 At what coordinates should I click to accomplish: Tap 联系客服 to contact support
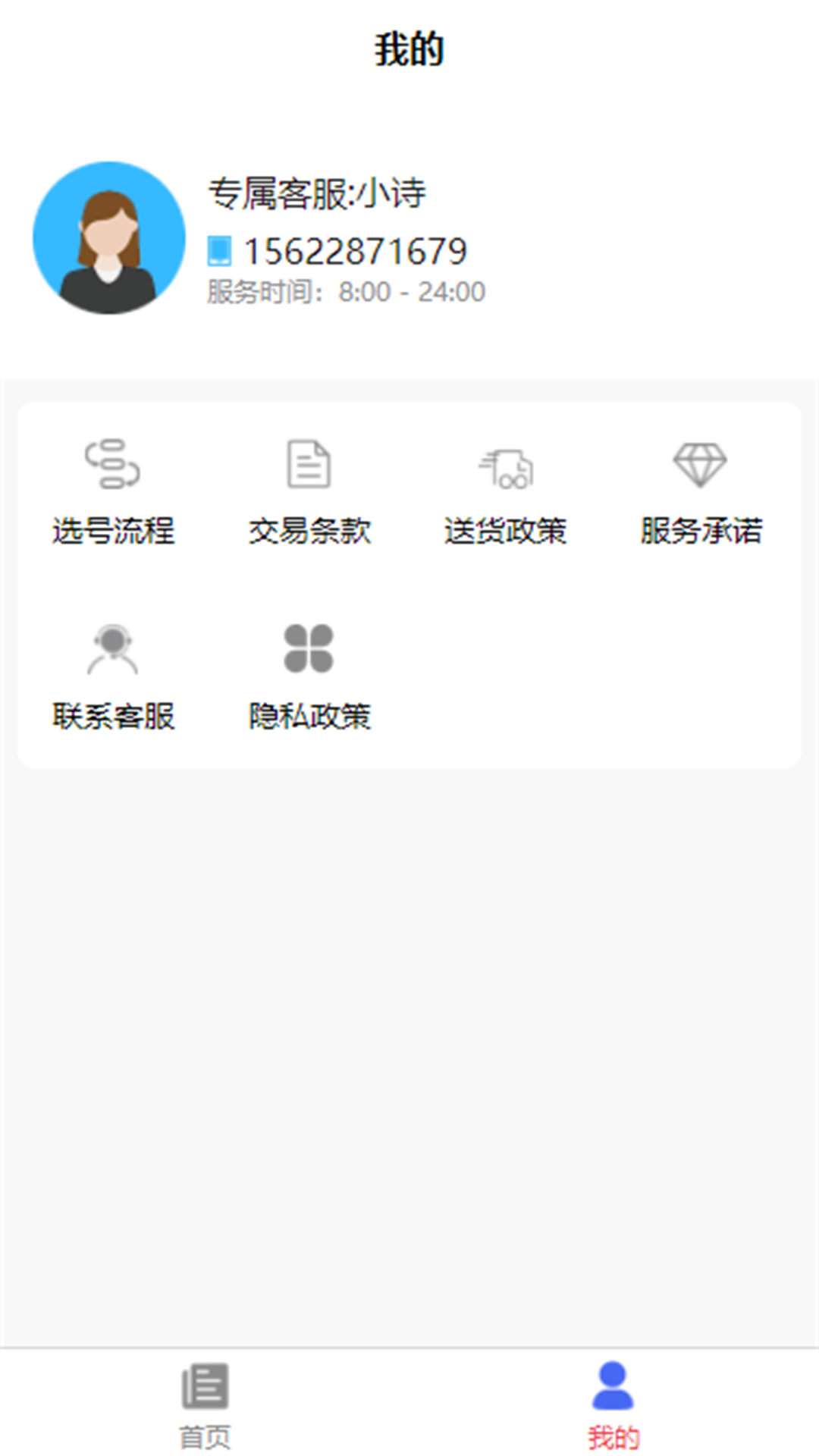(x=113, y=676)
